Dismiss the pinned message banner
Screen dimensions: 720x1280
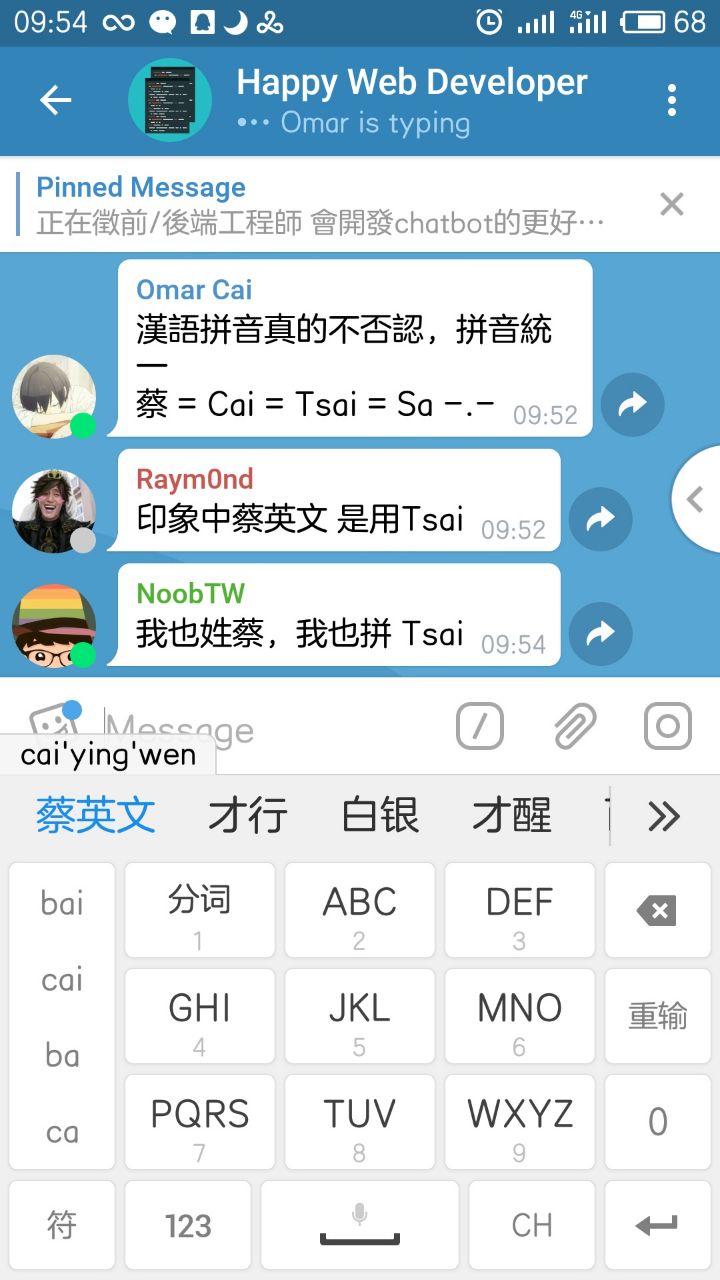672,204
